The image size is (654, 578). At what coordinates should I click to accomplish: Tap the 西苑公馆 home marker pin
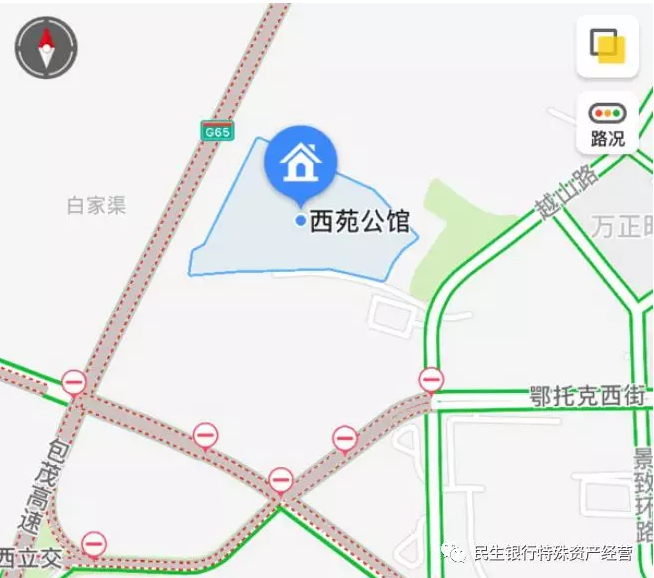point(300,163)
